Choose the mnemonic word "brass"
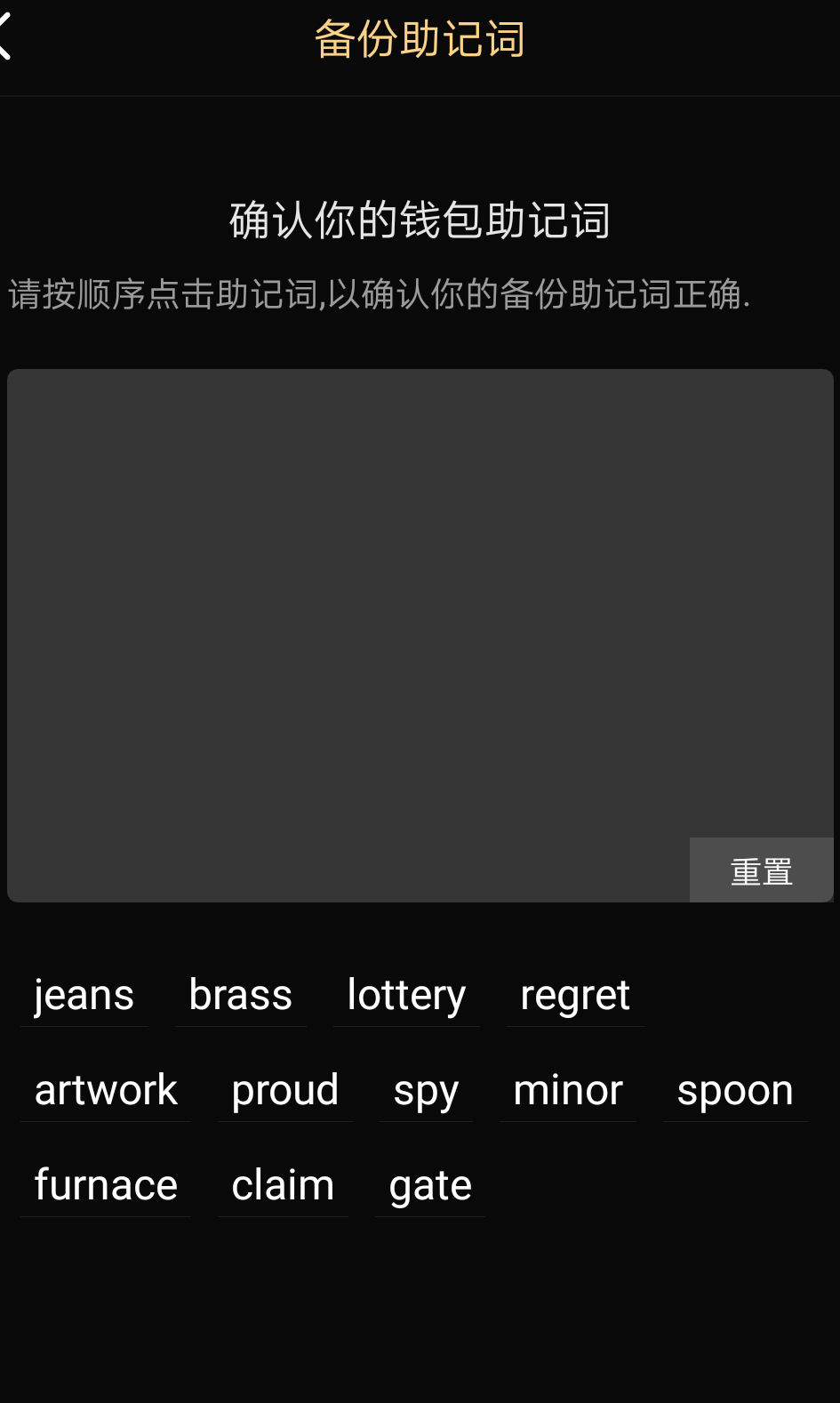840x1403 pixels. tap(240, 995)
